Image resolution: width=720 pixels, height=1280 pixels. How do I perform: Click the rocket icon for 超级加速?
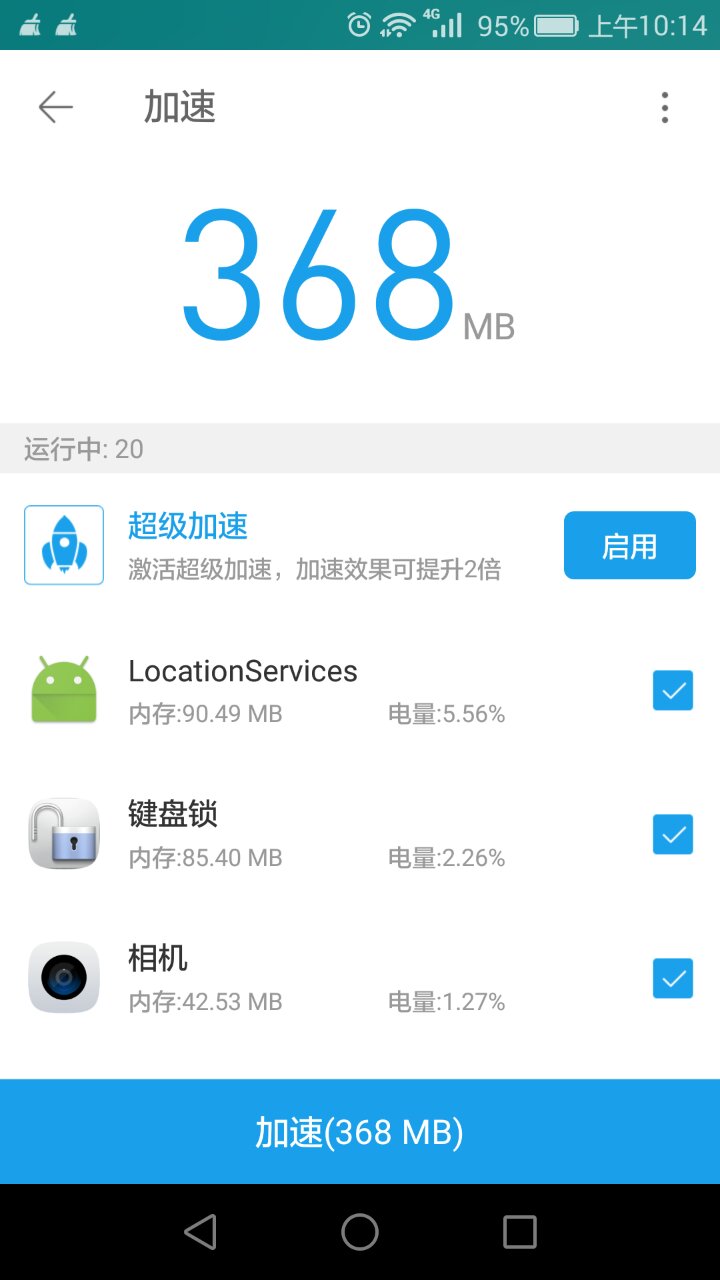tap(63, 544)
